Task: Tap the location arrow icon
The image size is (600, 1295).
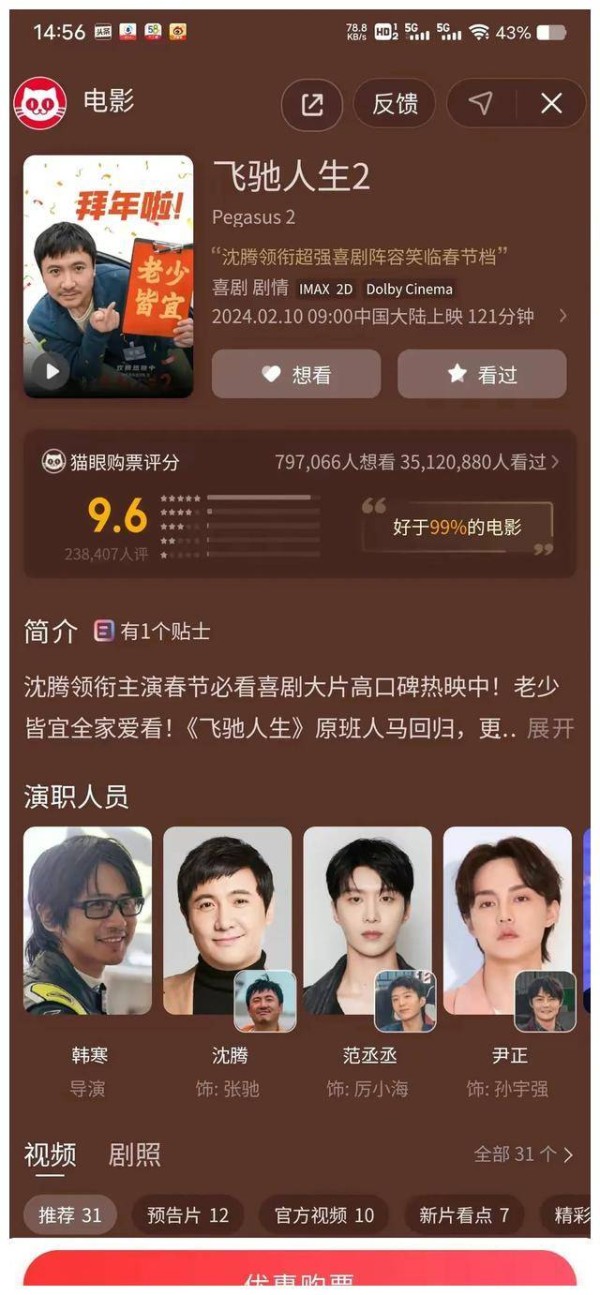Action: click(481, 104)
